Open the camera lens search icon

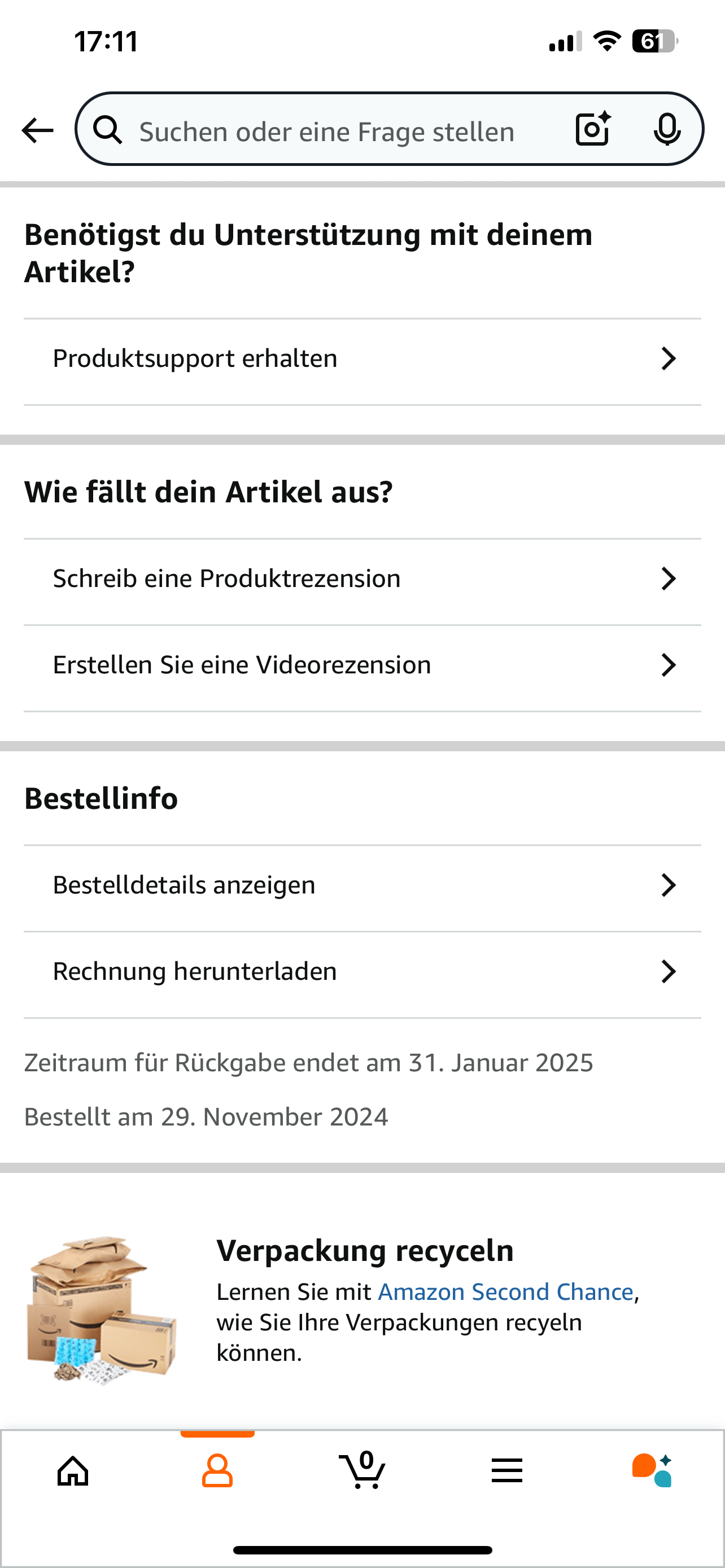pos(593,129)
